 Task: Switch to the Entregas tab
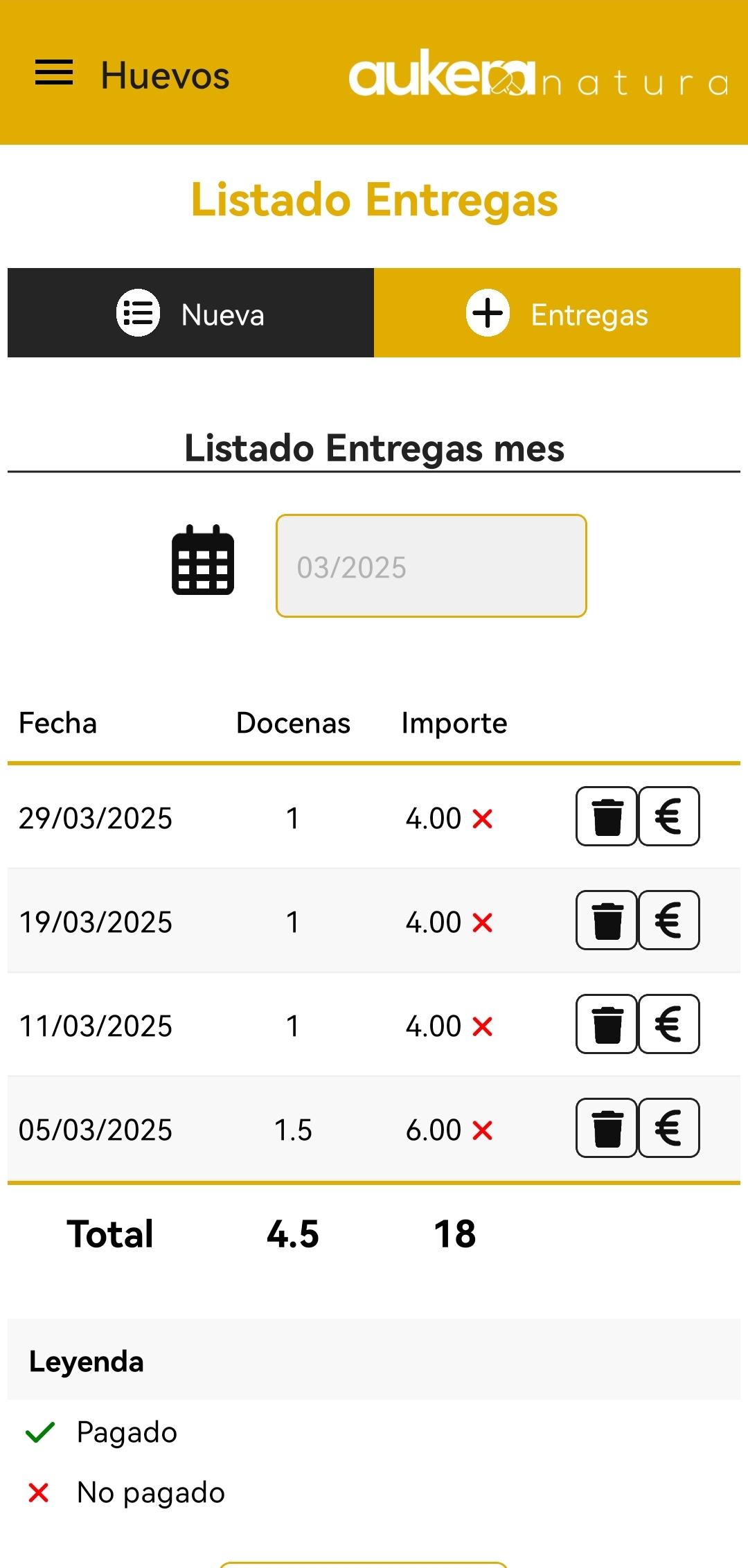click(x=557, y=313)
